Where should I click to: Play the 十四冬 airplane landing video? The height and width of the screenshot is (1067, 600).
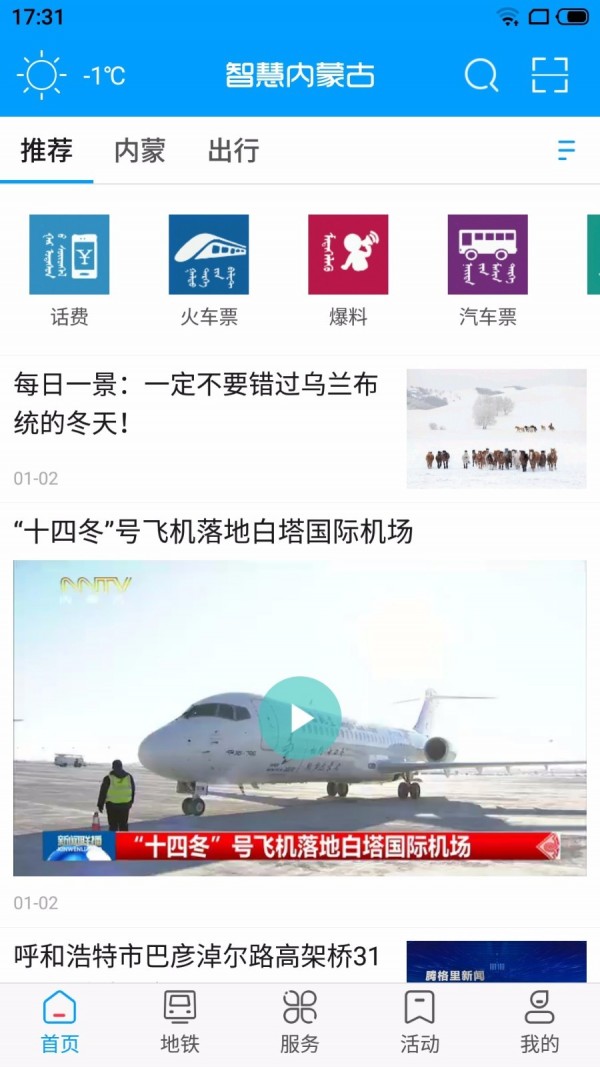[300, 717]
